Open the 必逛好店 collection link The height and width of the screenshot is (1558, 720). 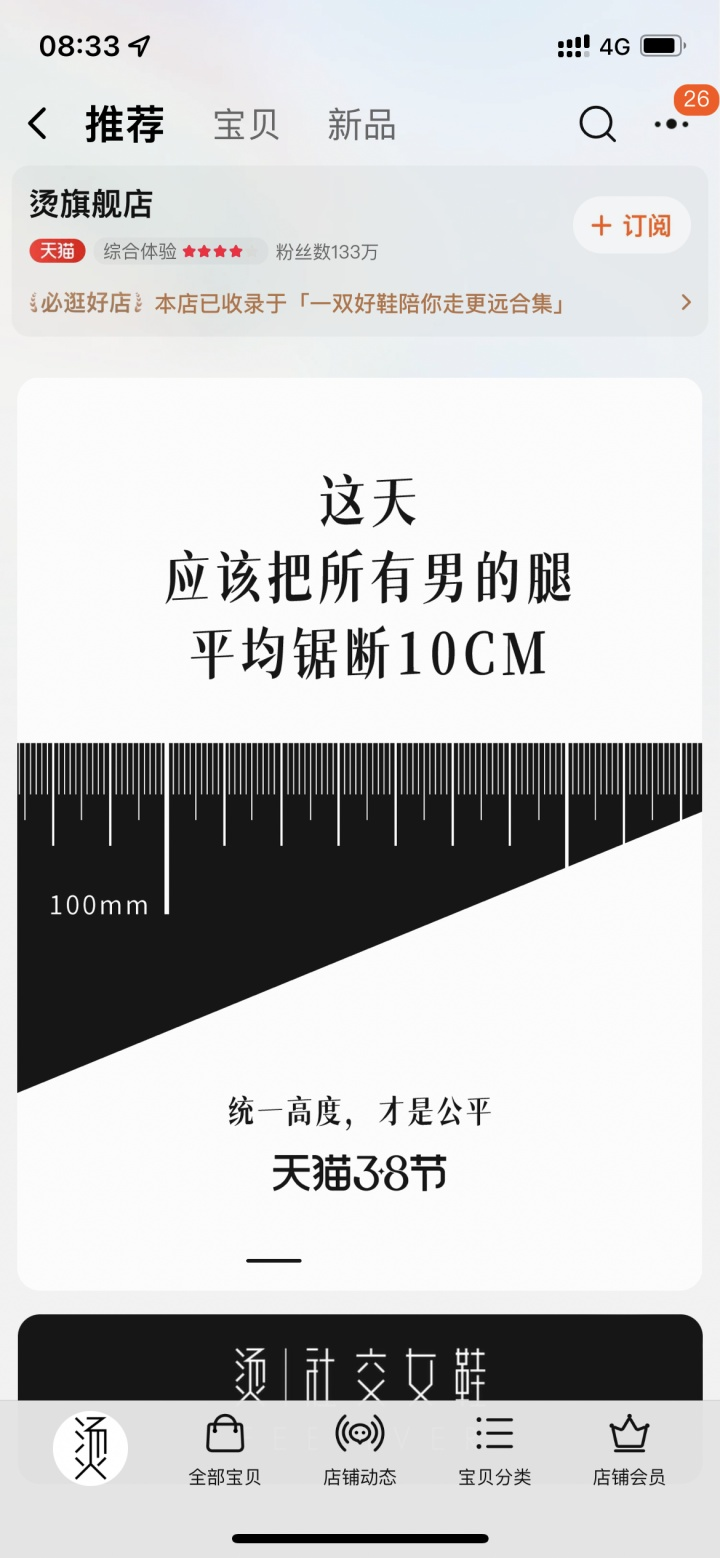pos(360,303)
